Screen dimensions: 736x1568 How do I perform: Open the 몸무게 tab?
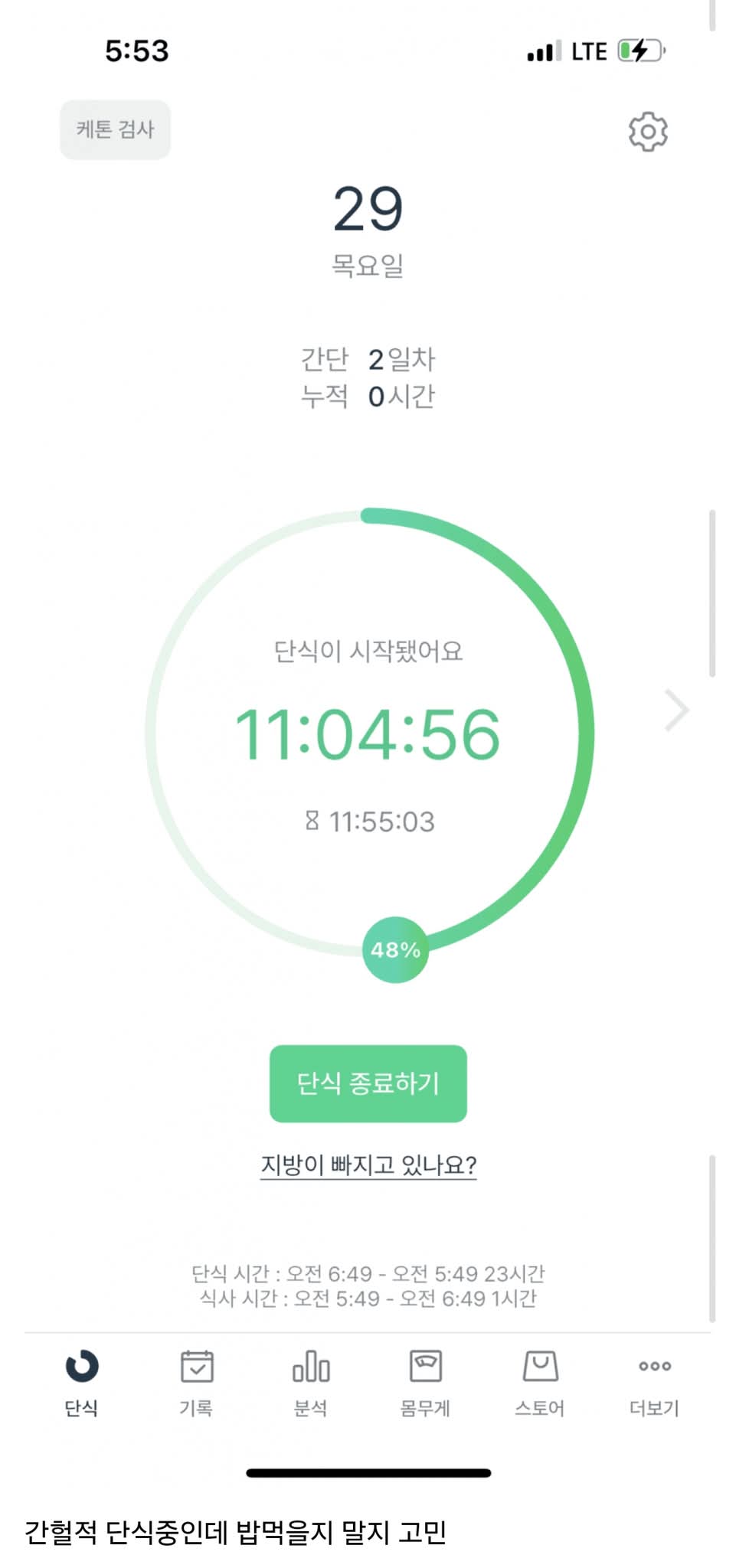click(425, 1382)
